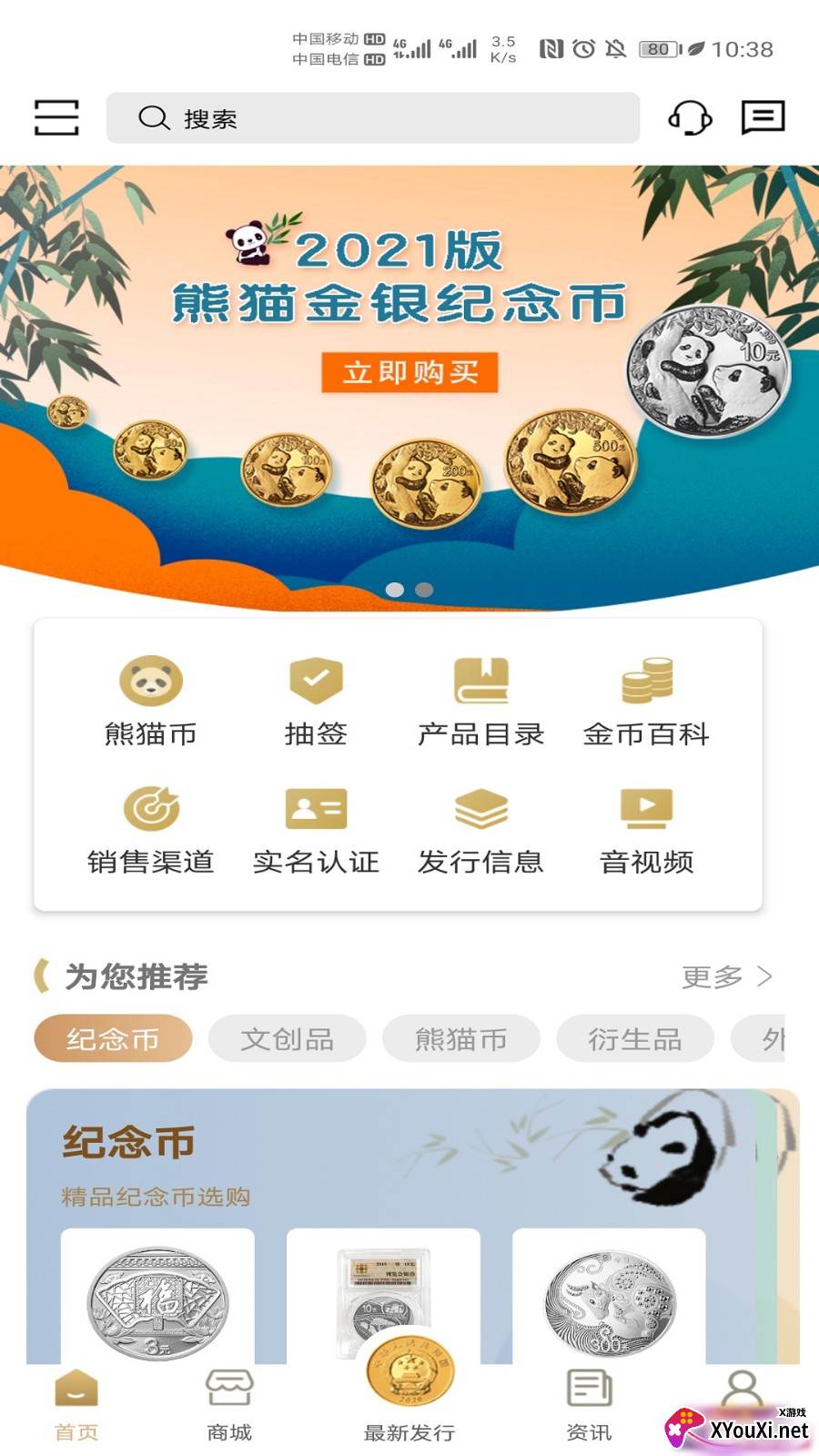Image resolution: width=819 pixels, height=1456 pixels.
Task: Select the 衍生品 chip
Action: pos(634,1038)
